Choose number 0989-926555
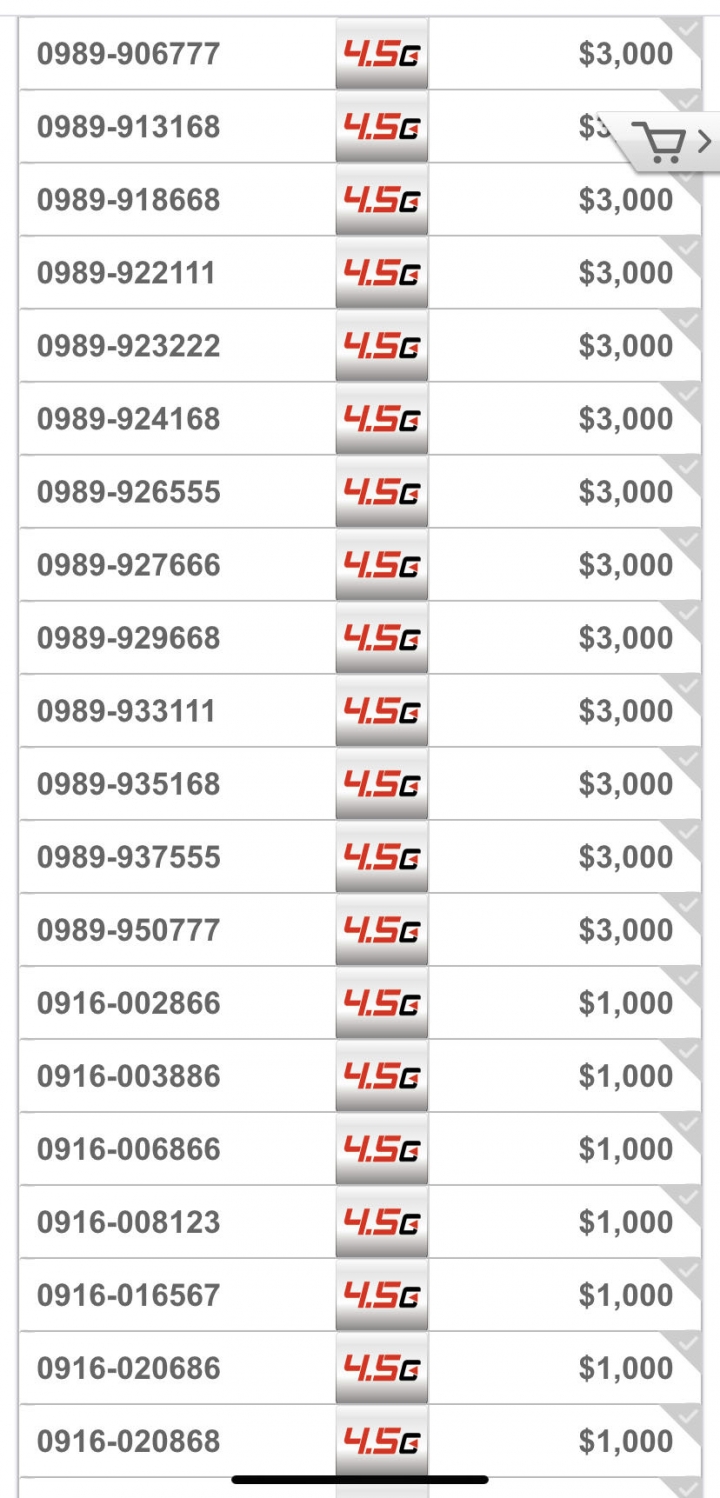Viewport: 720px width, 1498px height. (360, 492)
